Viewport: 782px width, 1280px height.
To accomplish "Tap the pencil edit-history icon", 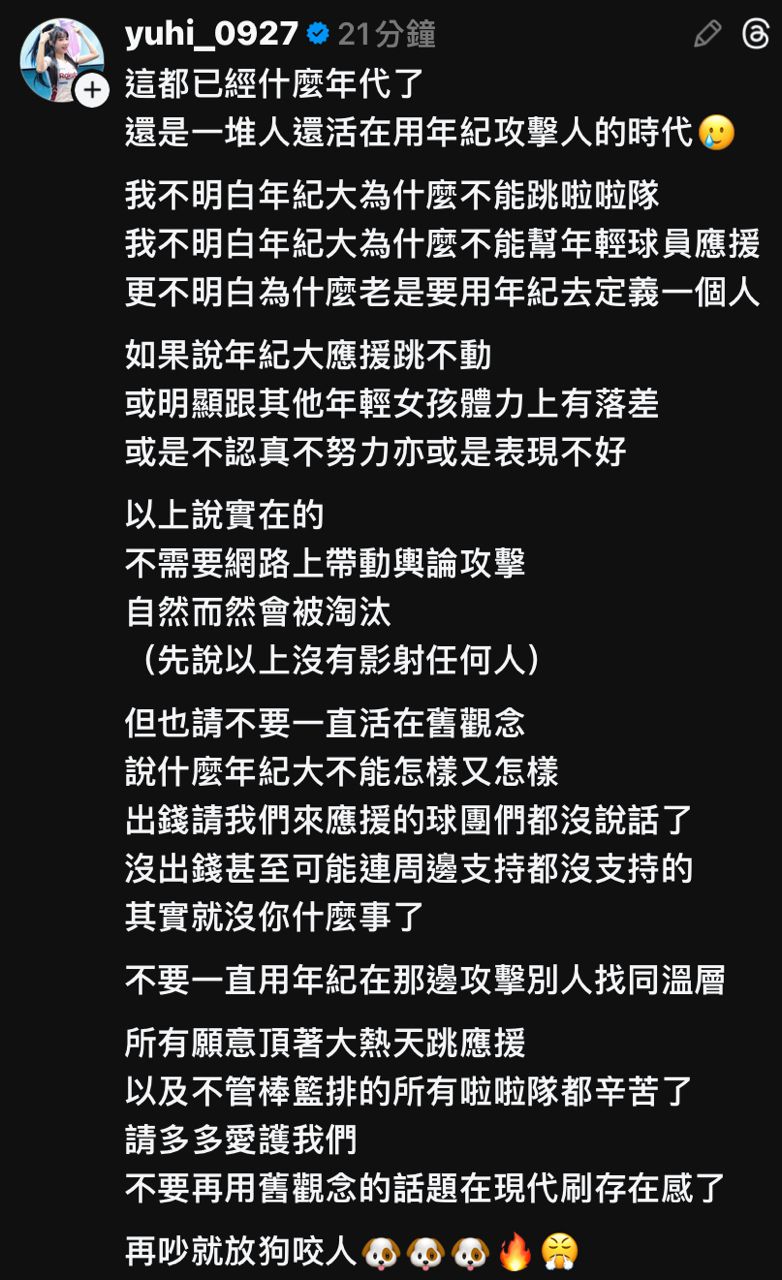I will tap(707, 34).
